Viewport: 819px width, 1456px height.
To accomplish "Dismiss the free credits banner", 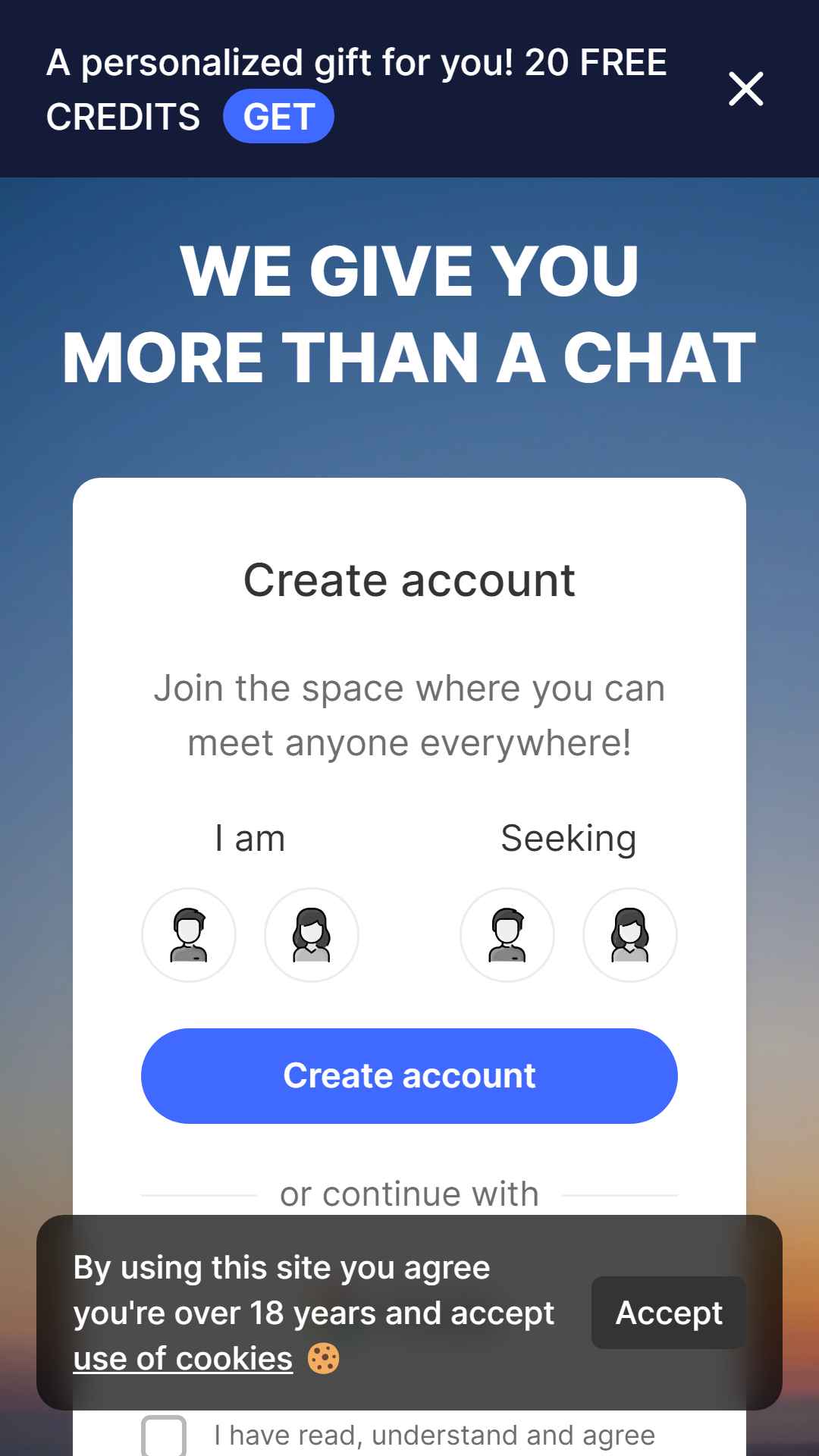I will pyautogui.click(x=745, y=89).
